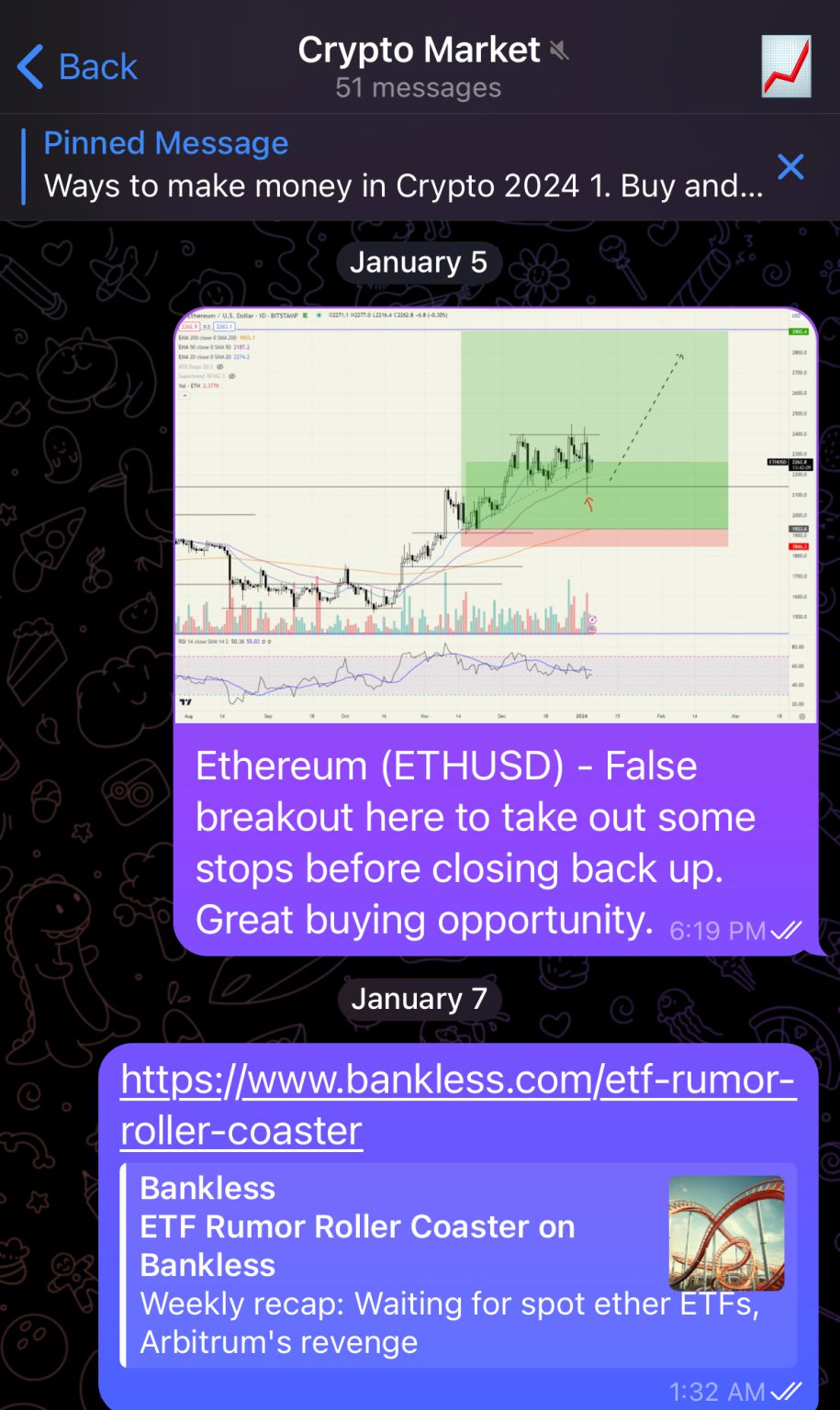Open the Crypto Market channel info

pos(419,65)
